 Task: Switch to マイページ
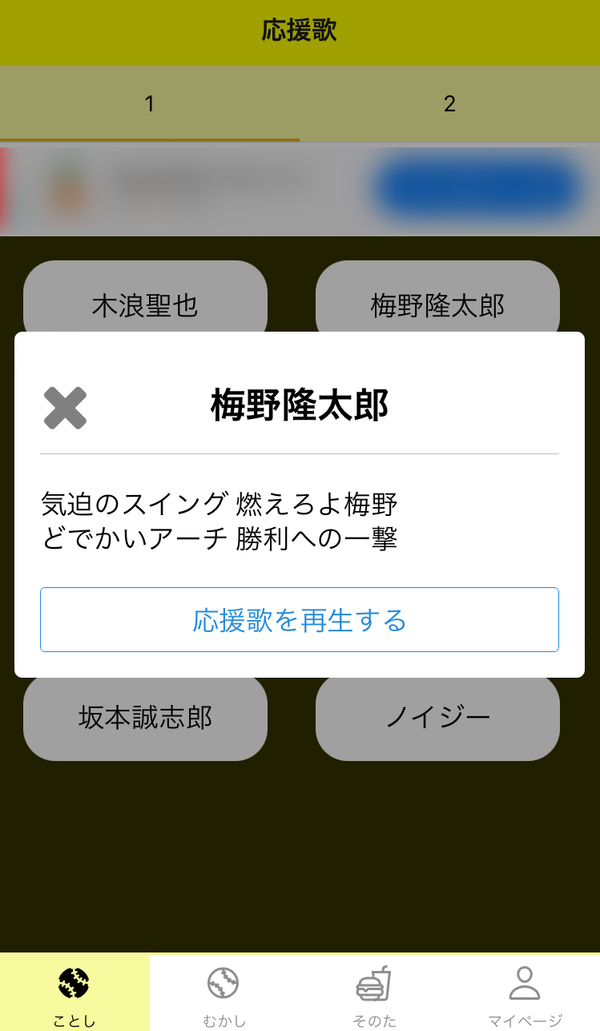[x=524, y=993]
